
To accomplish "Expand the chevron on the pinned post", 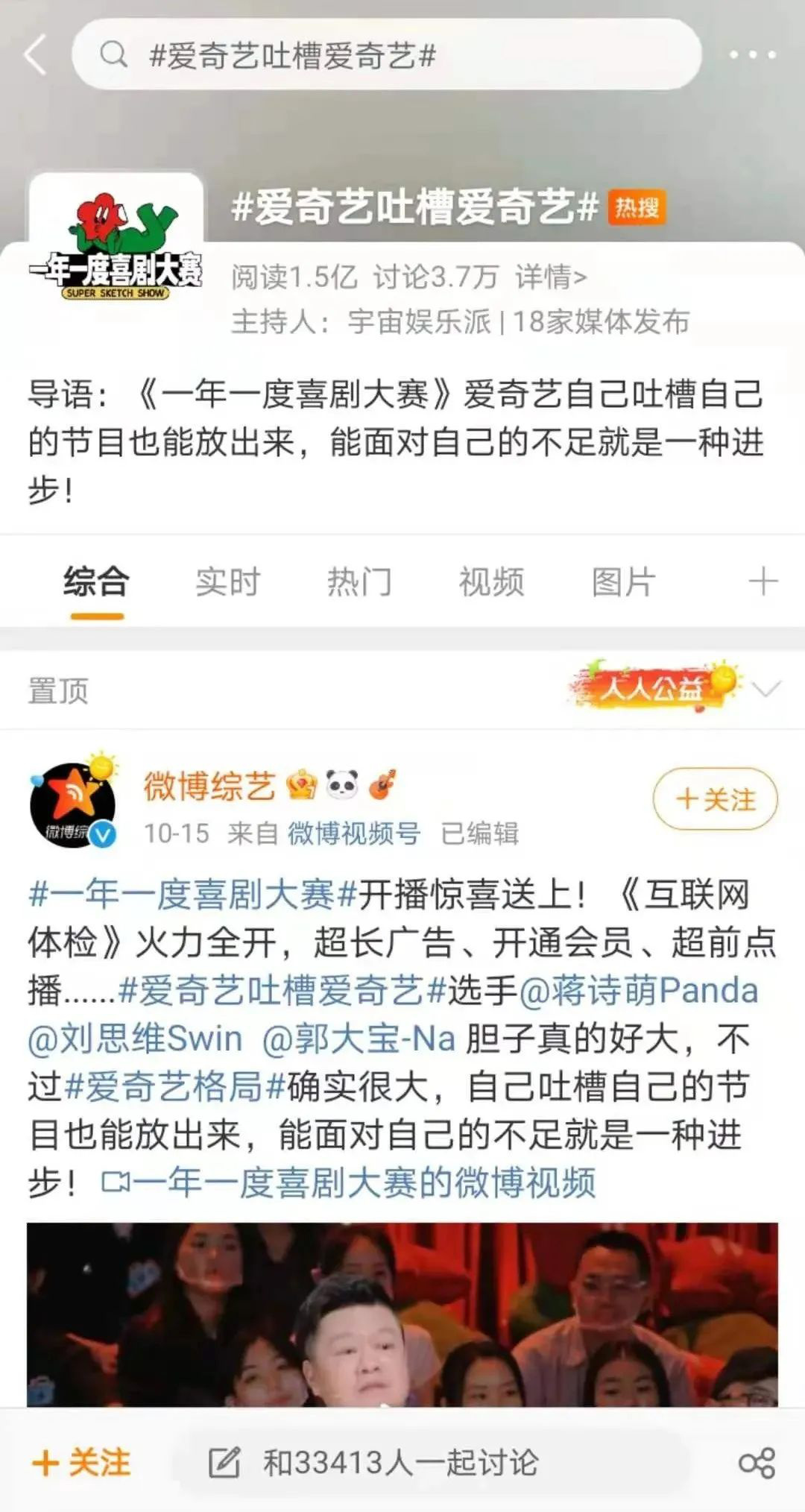I will (766, 689).
